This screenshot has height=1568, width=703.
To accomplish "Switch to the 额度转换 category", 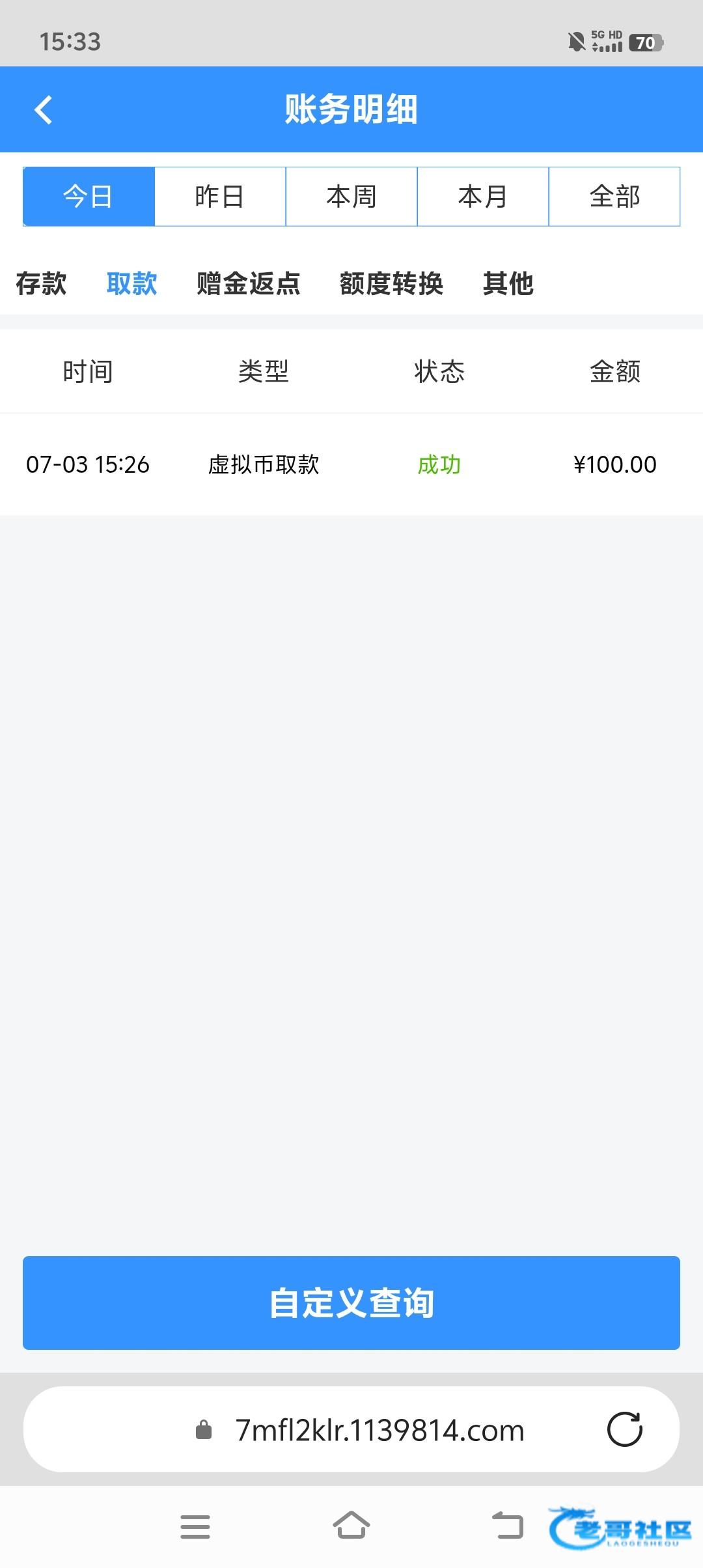I will (x=391, y=284).
